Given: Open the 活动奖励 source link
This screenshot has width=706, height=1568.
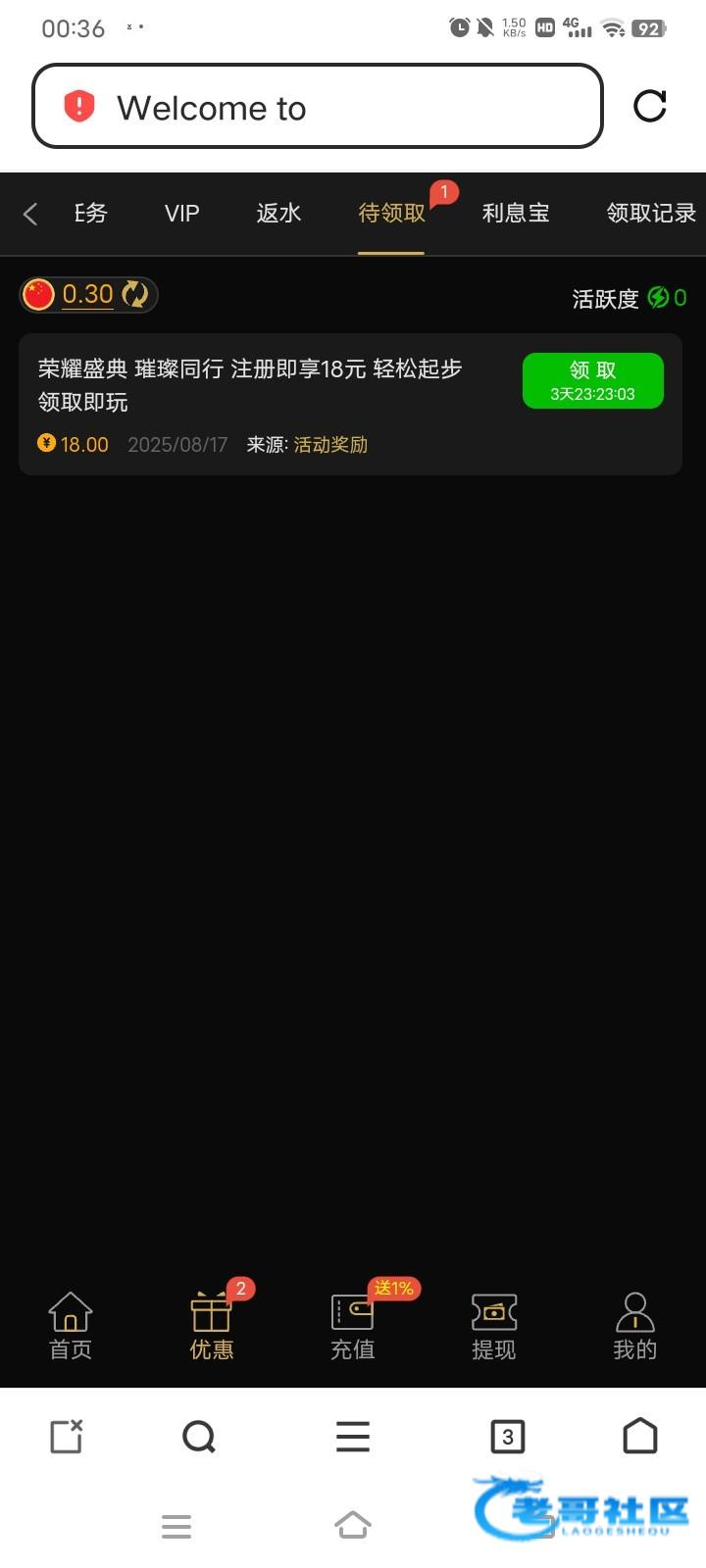Looking at the screenshot, I should pos(330,445).
